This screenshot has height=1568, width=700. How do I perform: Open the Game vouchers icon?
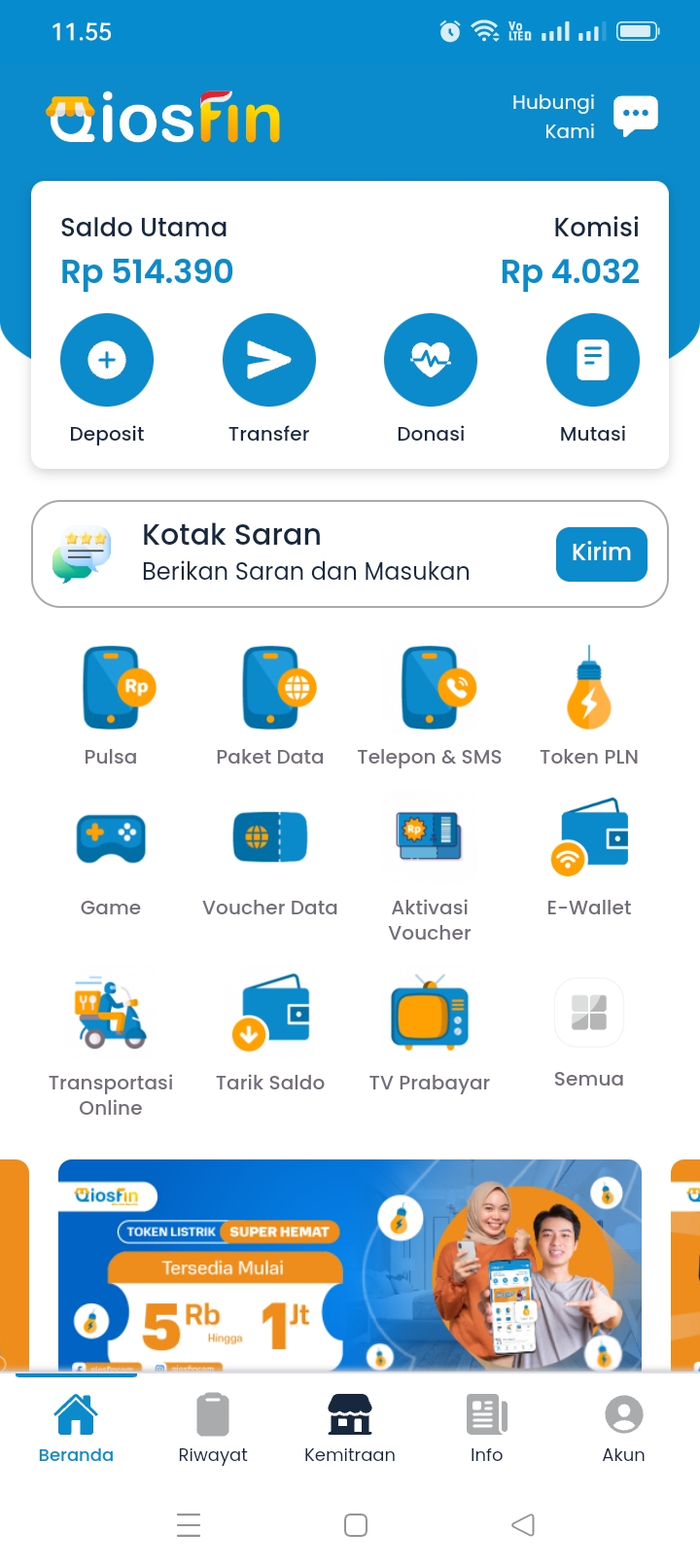point(110,838)
